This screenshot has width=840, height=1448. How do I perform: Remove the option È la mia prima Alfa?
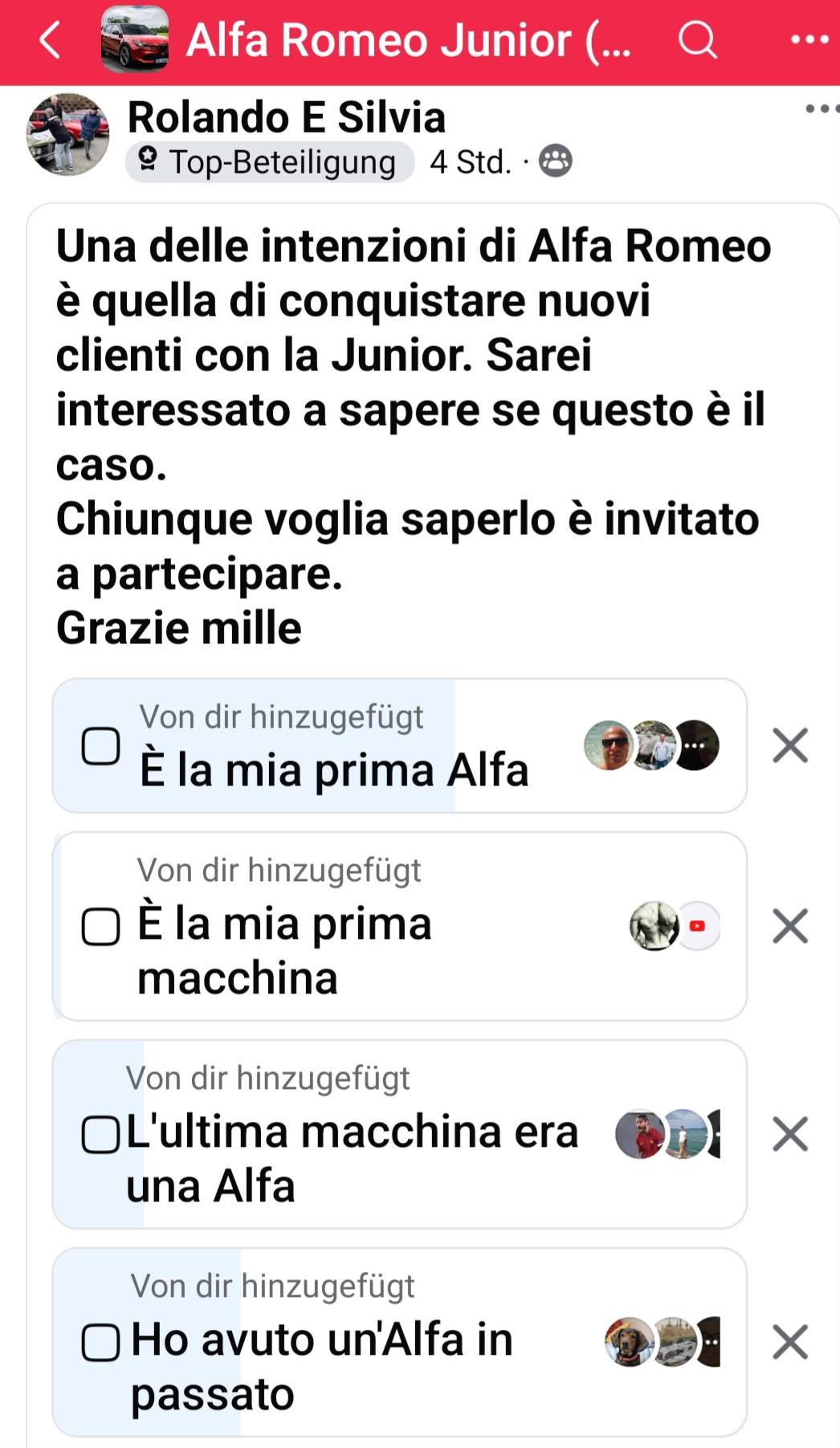pyautogui.click(x=790, y=745)
